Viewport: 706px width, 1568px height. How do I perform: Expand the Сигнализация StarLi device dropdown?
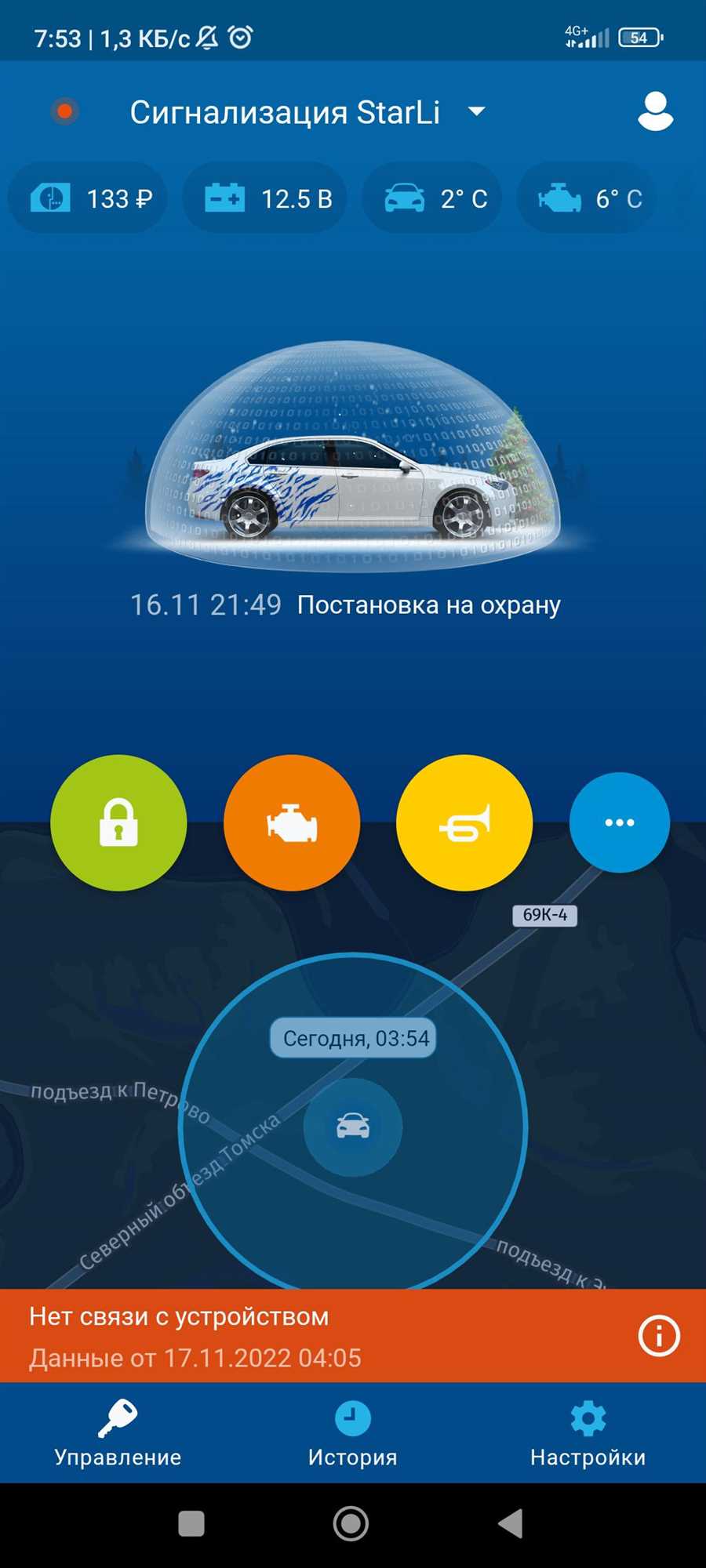[475, 112]
